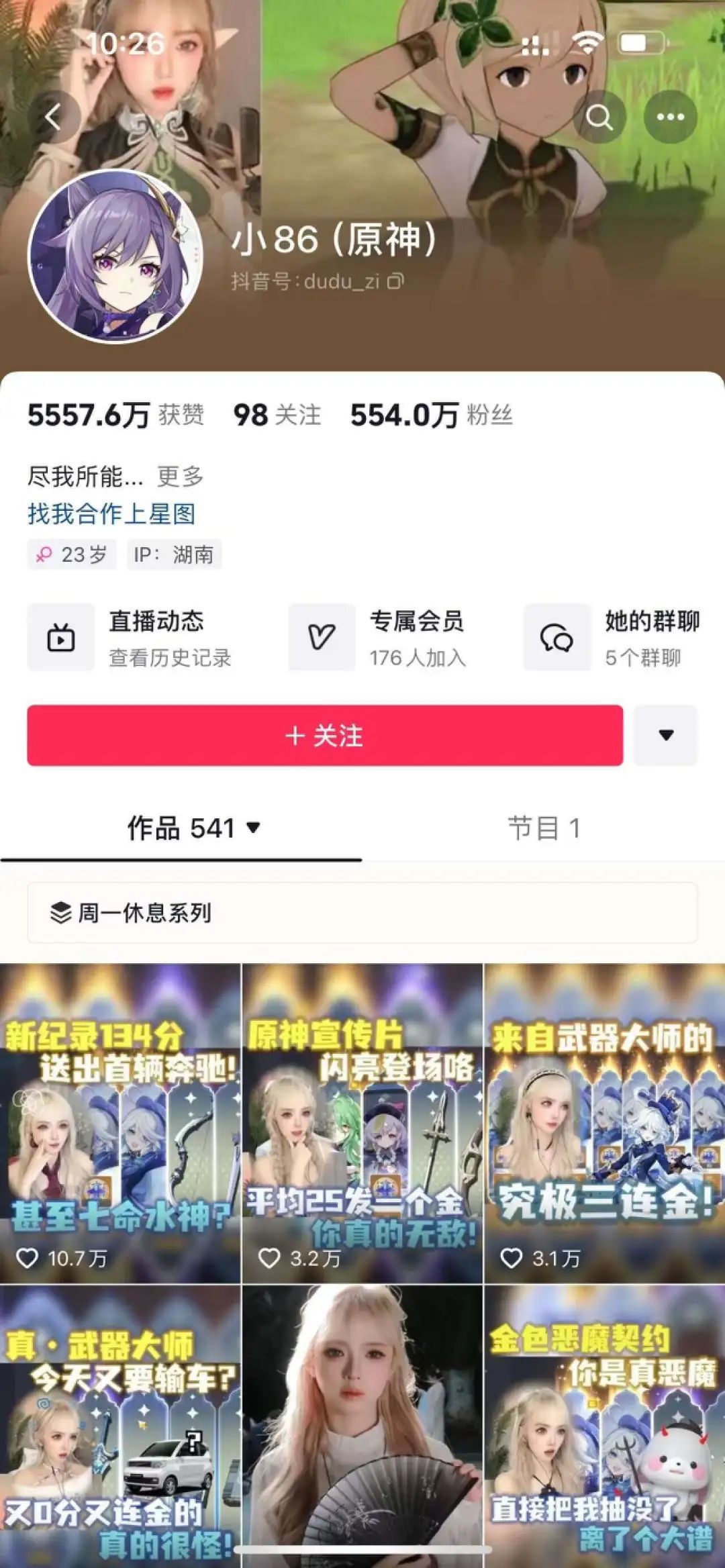The image size is (725, 1568).
Task: Expand the bio with 更多
Action: (180, 477)
